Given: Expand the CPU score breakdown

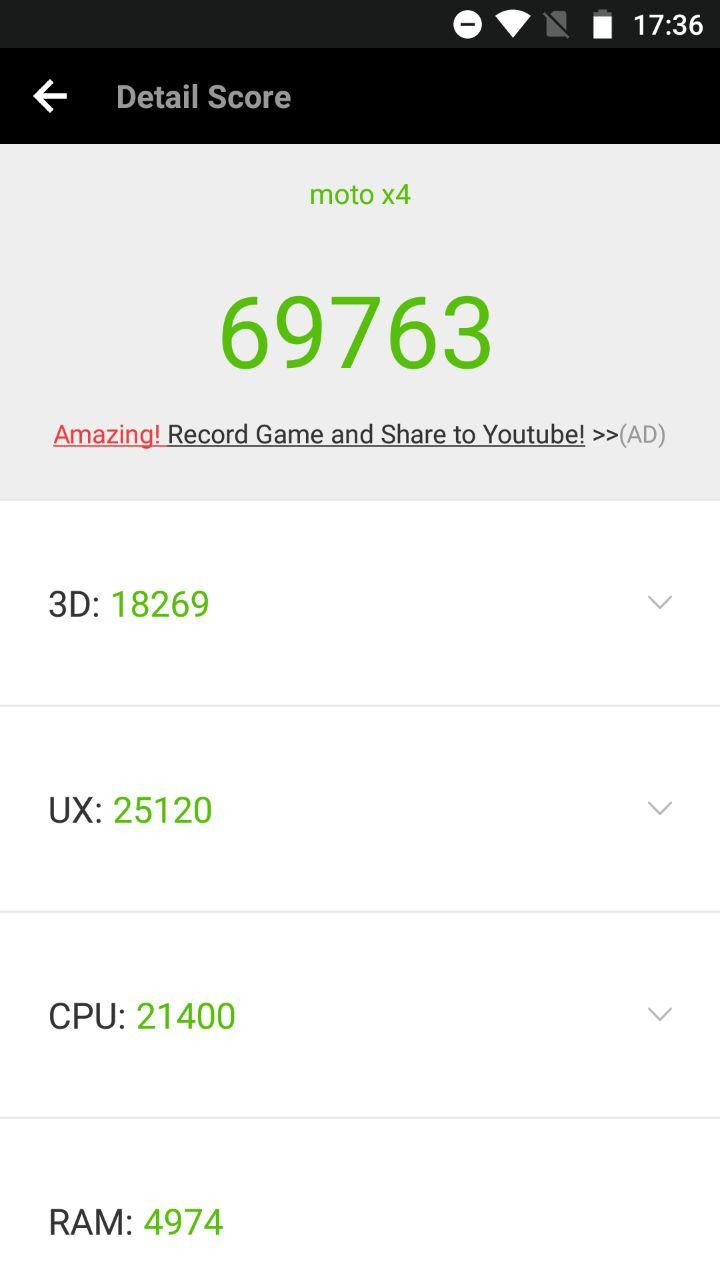Looking at the screenshot, I should 659,1014.
